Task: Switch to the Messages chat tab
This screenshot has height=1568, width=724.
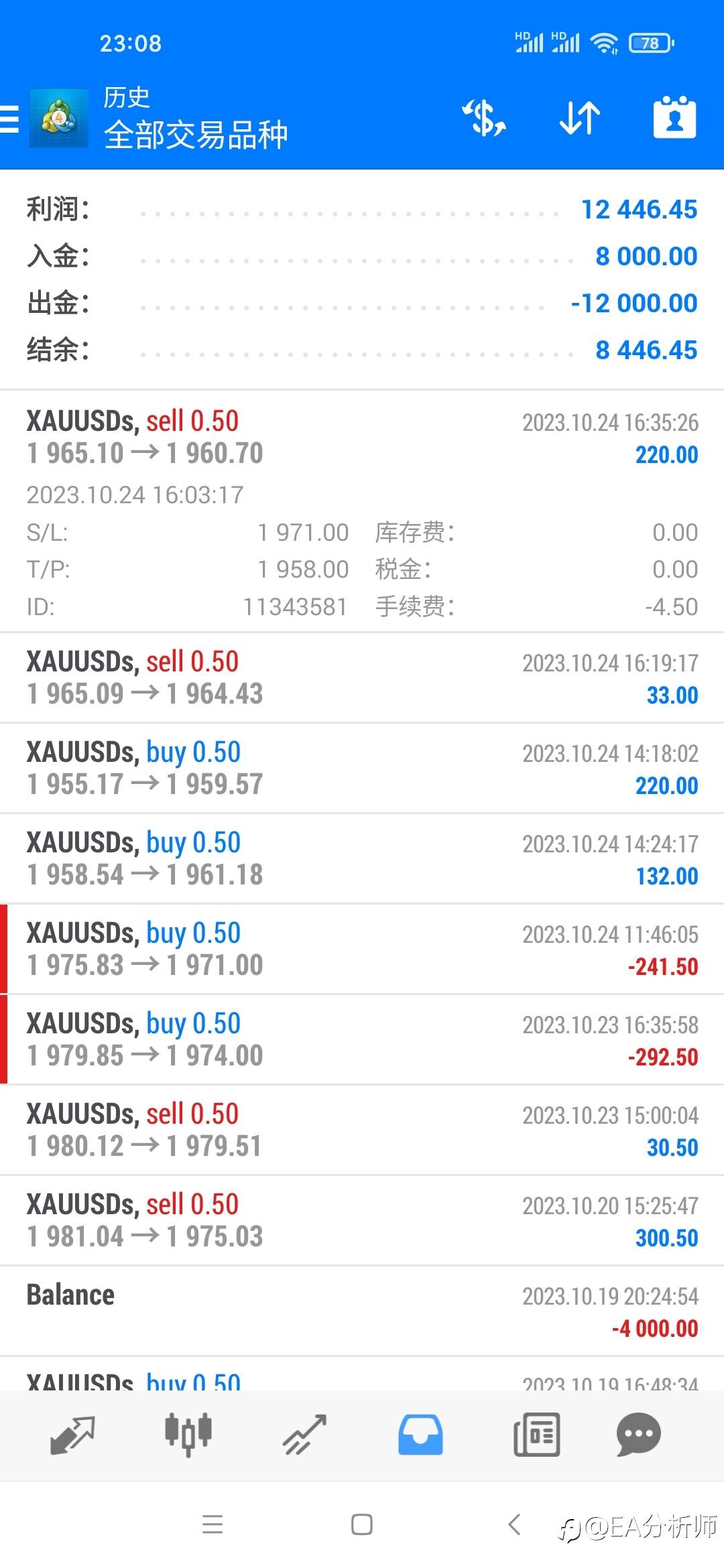Action: tap(638, 1435)
